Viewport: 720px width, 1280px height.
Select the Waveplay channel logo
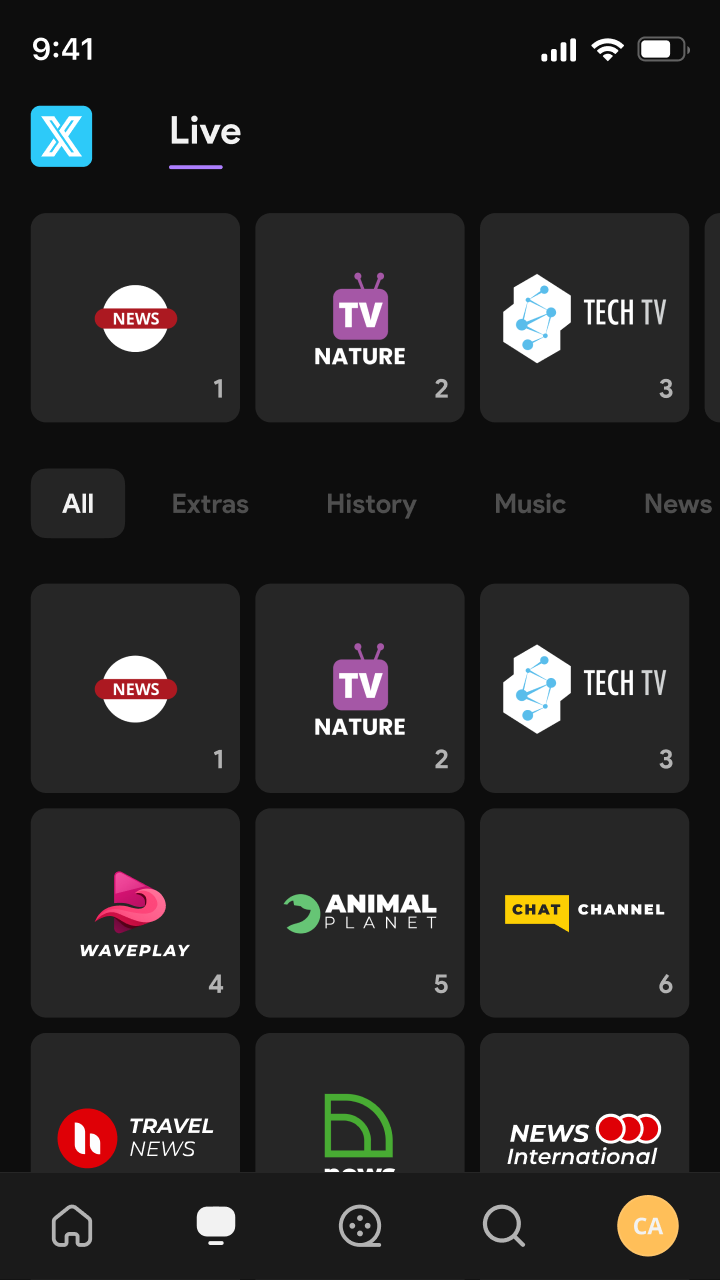pyautogui.click(x=135, y=913)
